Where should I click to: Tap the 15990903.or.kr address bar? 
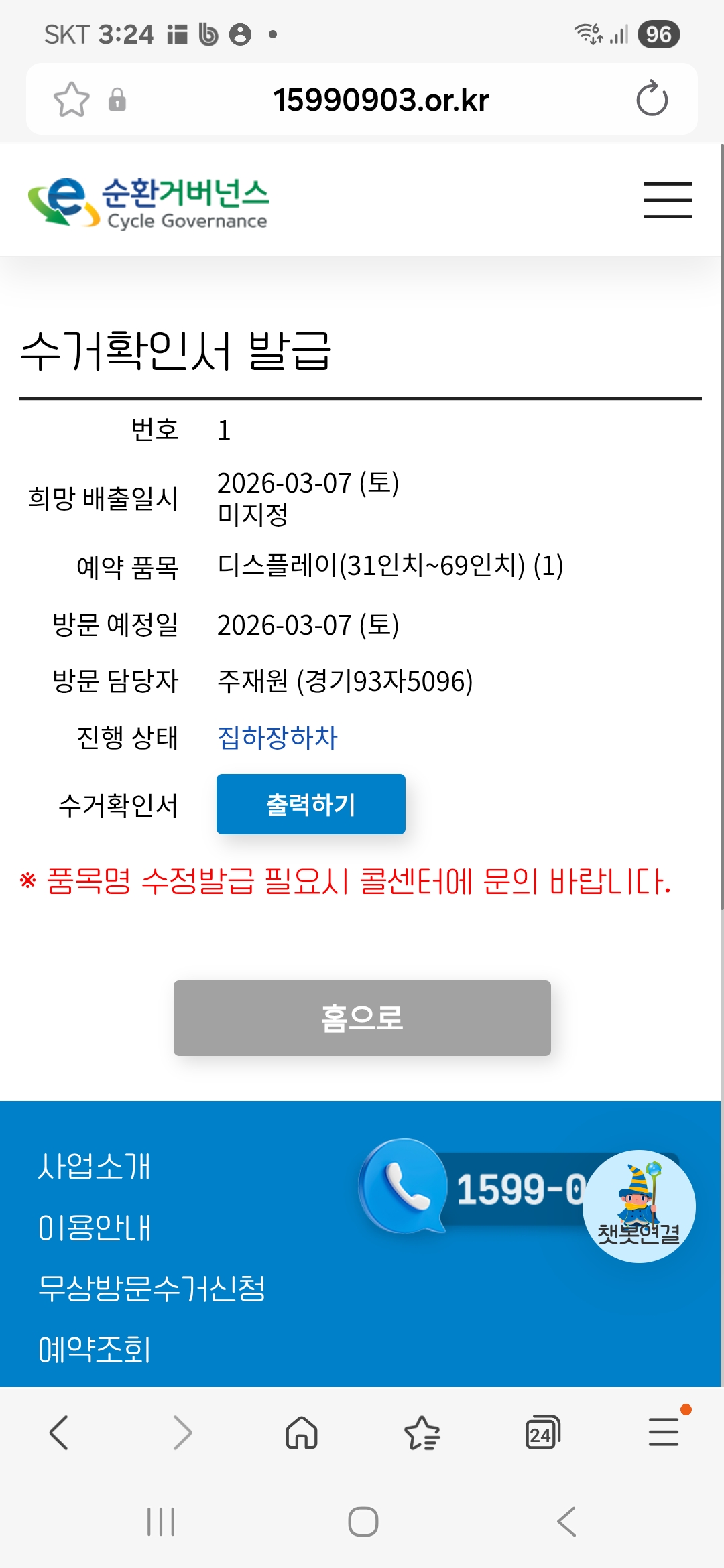pyautogui.click(x=381, y=100)
